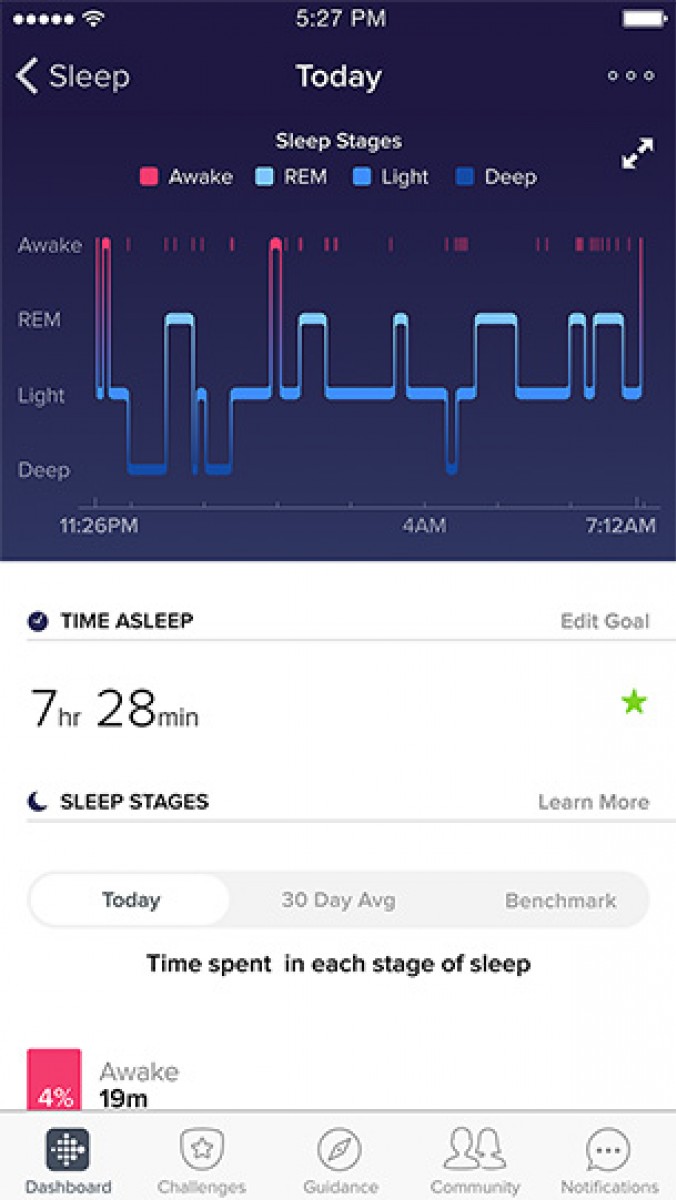Screen dimensions: 676x1200
Task: Open Learn More about sleep stages
Action: coord(593,802)
